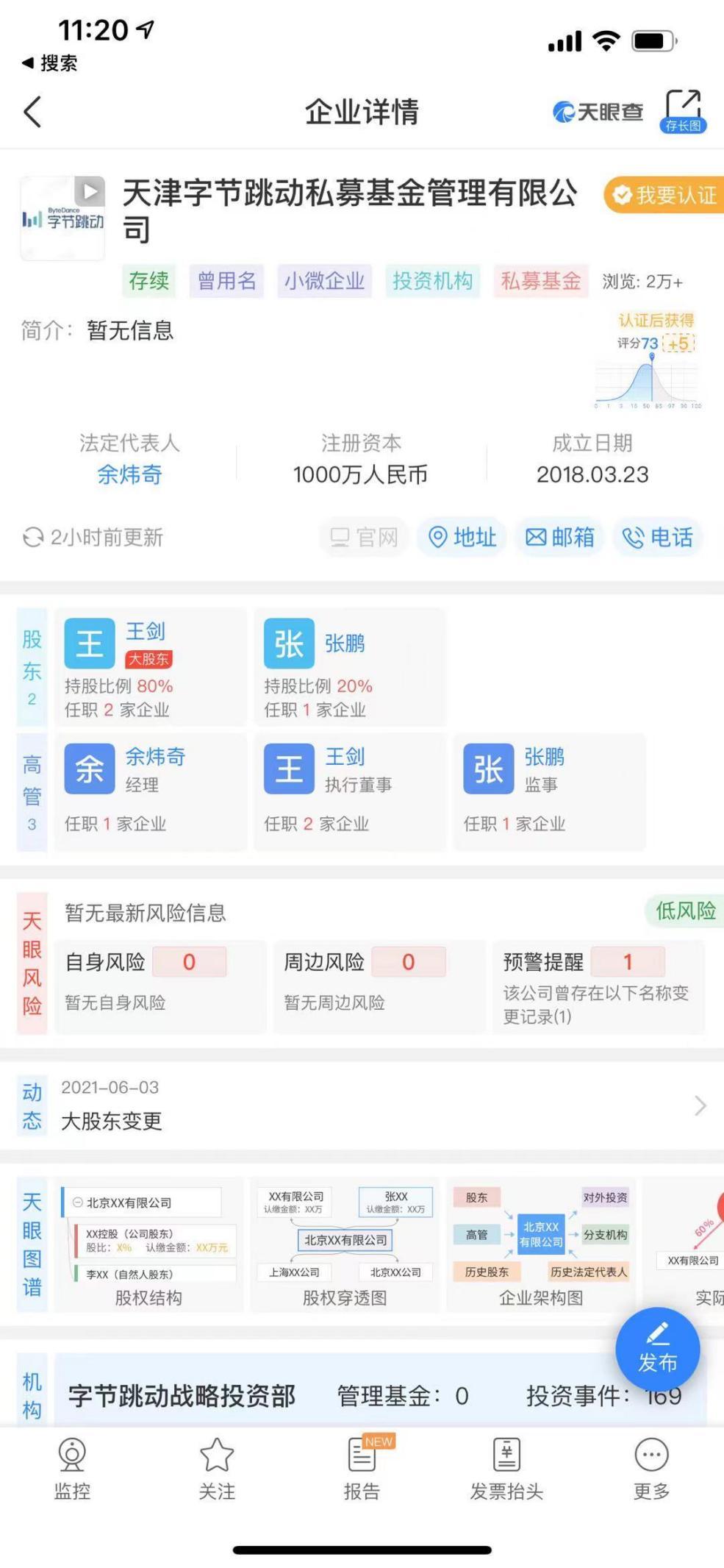Switch to 监控 in bottom bar
724x1568 pixels.
tap(72, 1467)
